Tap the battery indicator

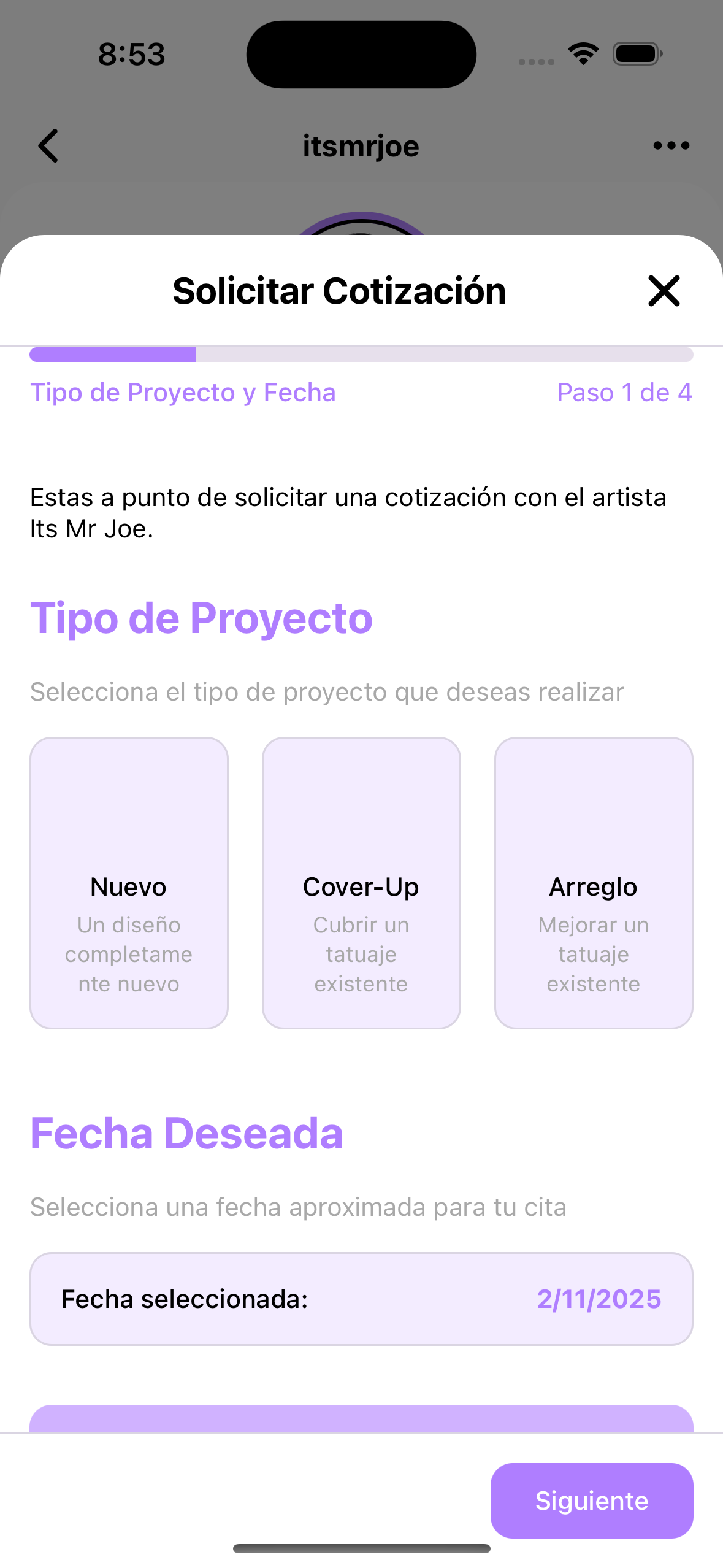pos(637,53)
